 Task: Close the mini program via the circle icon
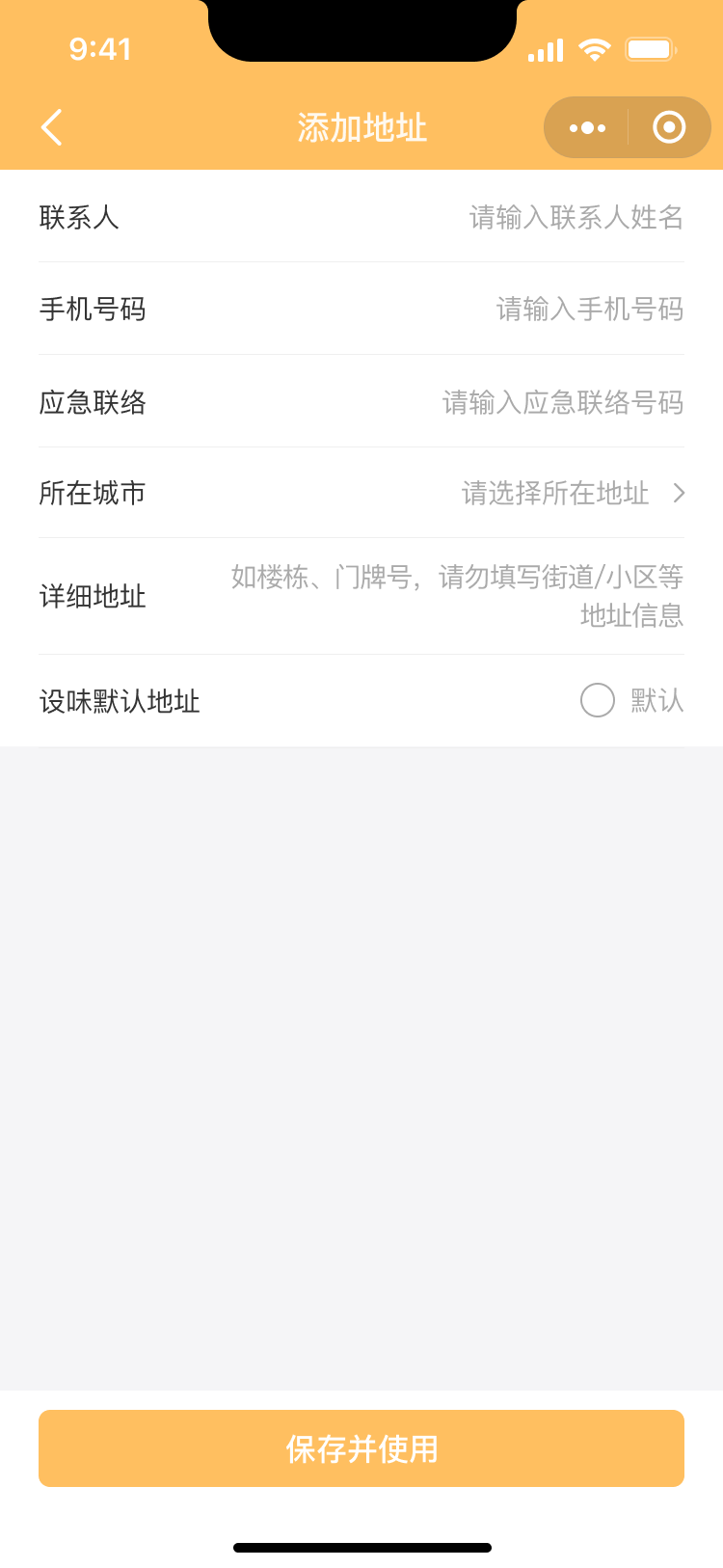pos(669,127)
